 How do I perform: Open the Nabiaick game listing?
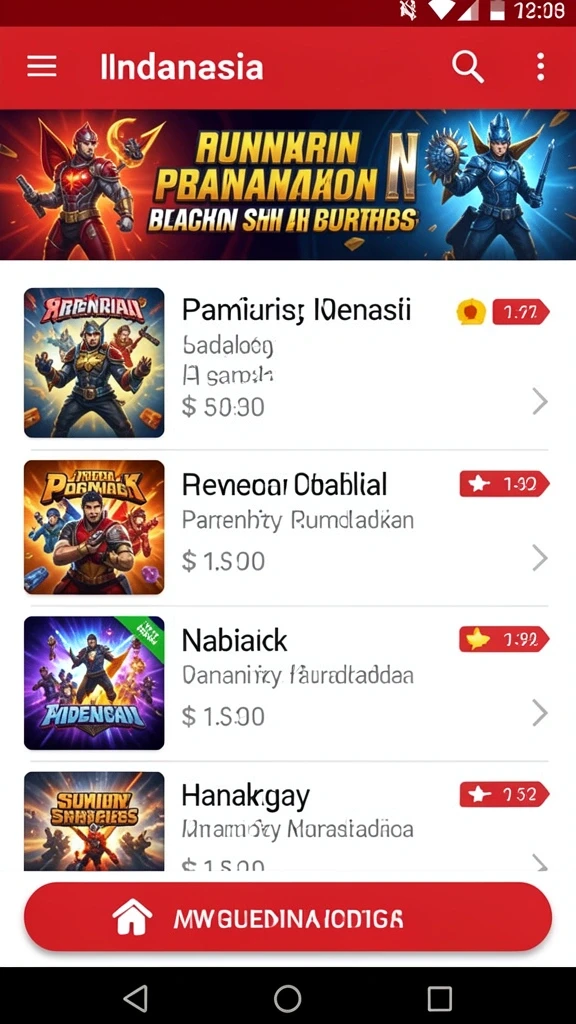288,683
